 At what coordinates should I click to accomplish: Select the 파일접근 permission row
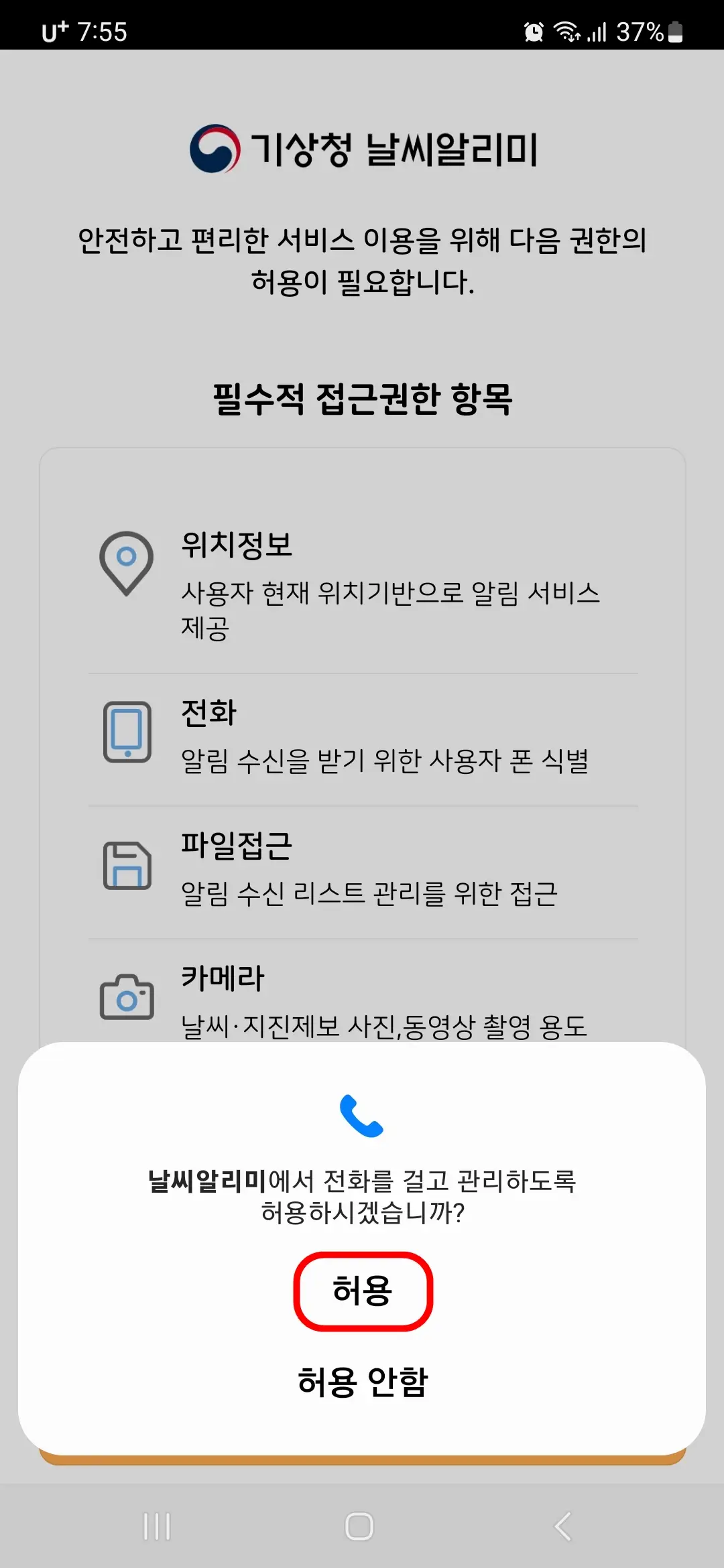[x=362, y=868]
